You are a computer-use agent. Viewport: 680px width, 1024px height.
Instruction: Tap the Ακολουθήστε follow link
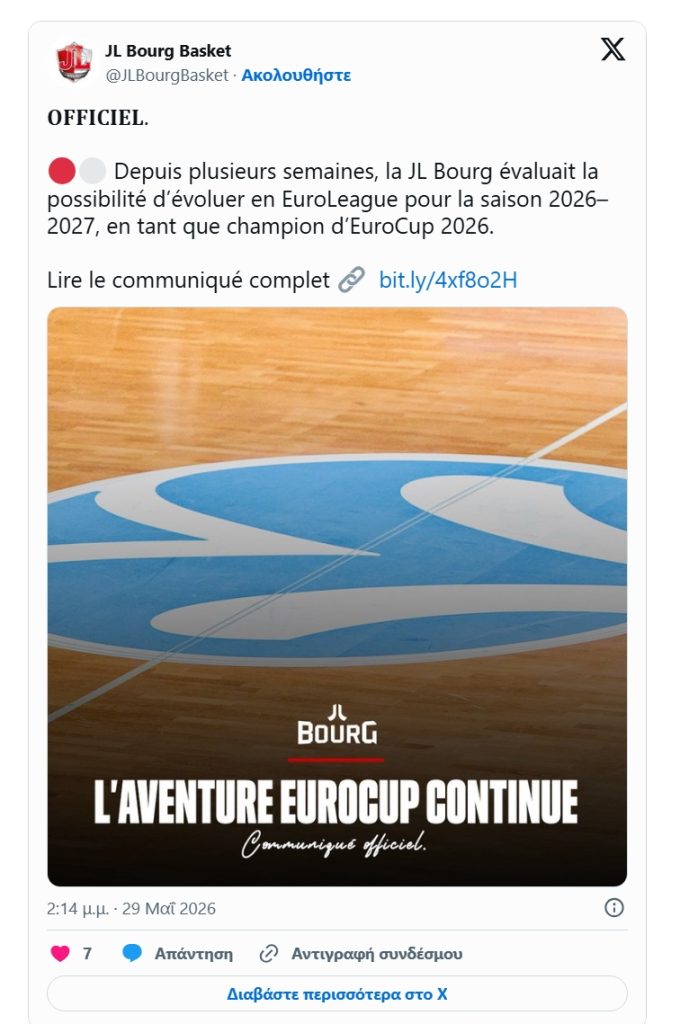click(x=296, y=76)
